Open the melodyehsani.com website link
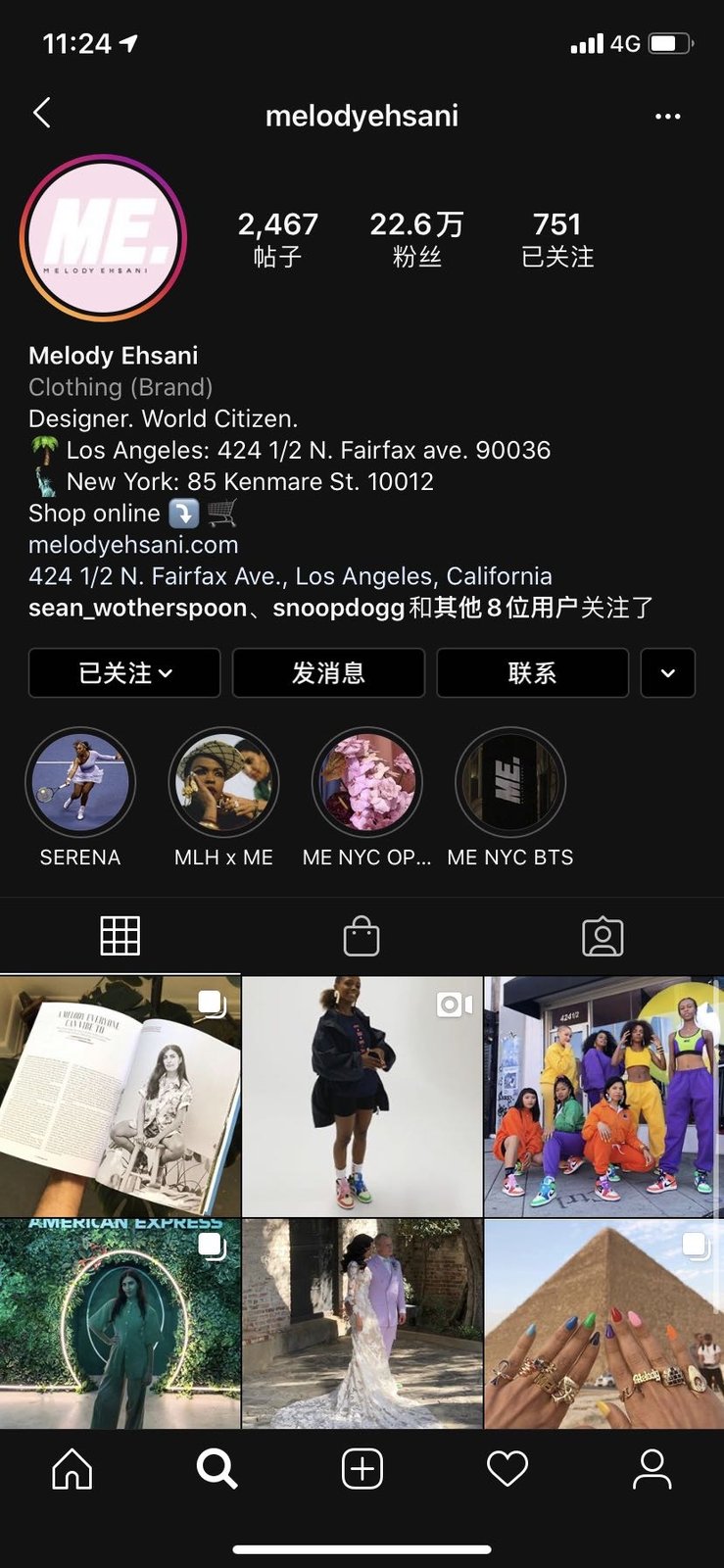The height and width of the screenshot is (1568, 724). coord(133,545)
